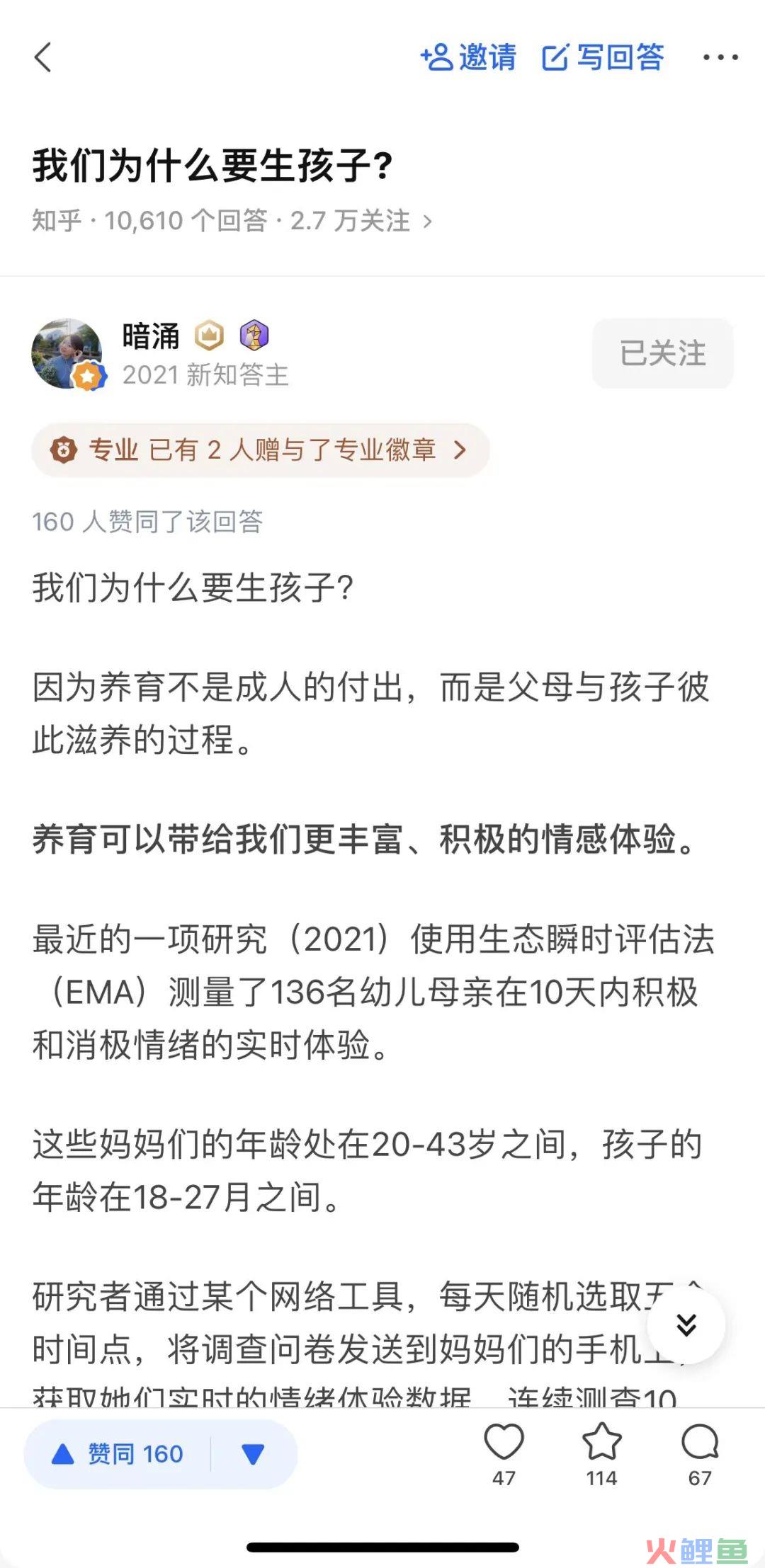The height and width of the screenshot is (1568, 765).
Task: Open the 67 comments
Action: click(x=700, y=1454)
